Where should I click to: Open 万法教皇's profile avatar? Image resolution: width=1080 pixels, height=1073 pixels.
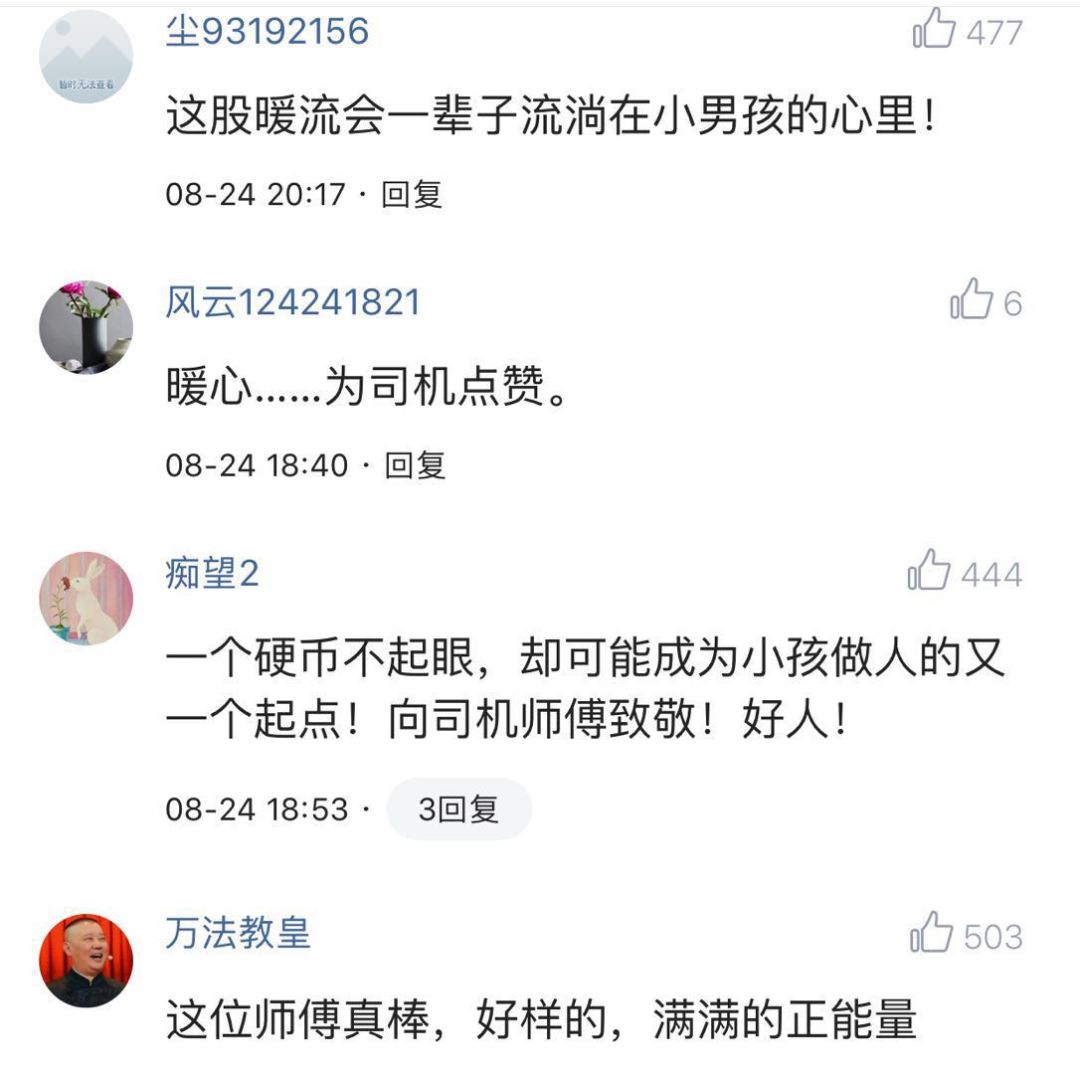[86, 960]
